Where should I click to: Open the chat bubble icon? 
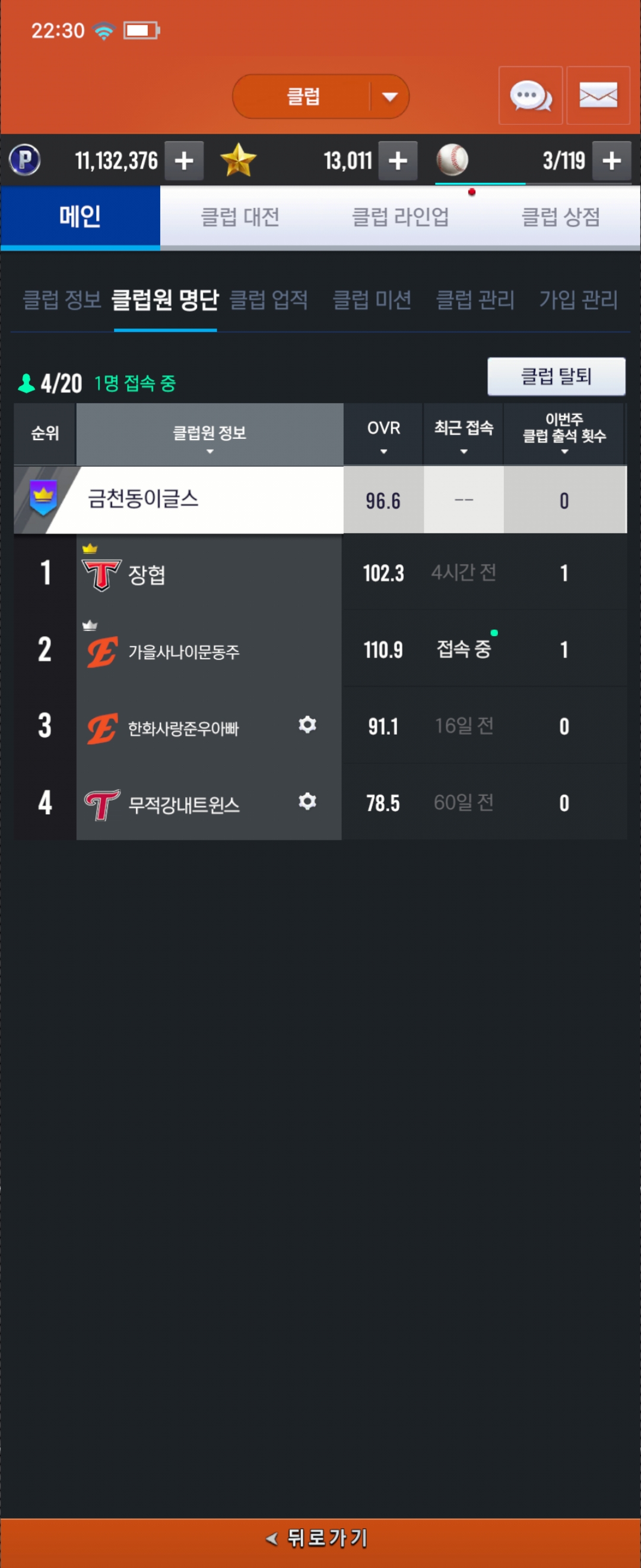pos(529,96)
